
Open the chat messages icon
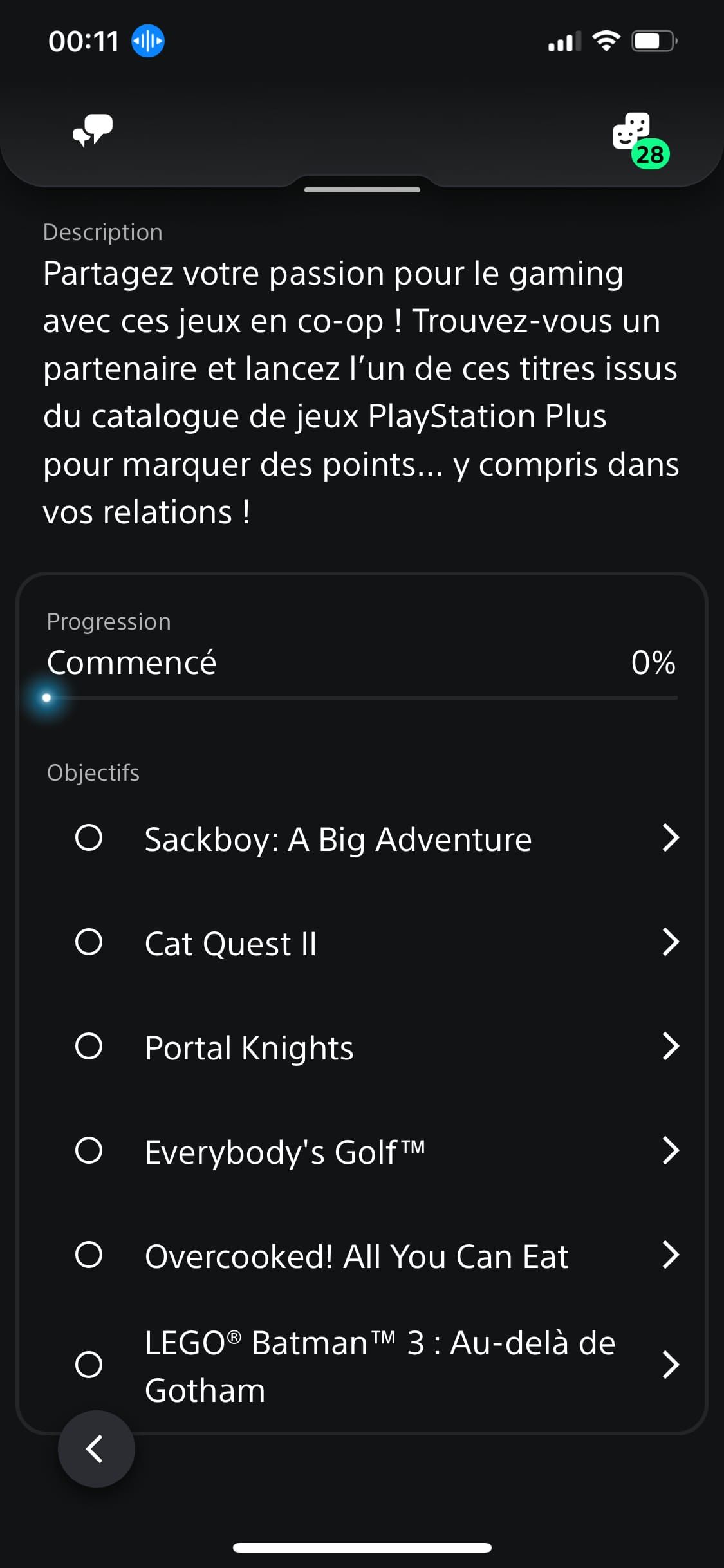pyautogui.click(x=93, y=131)
